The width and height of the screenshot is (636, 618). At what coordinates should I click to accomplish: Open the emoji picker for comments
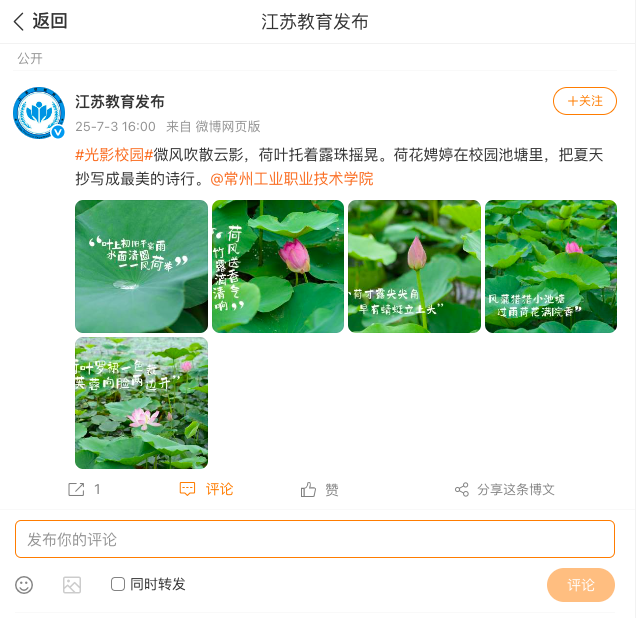tap(24, 585)
